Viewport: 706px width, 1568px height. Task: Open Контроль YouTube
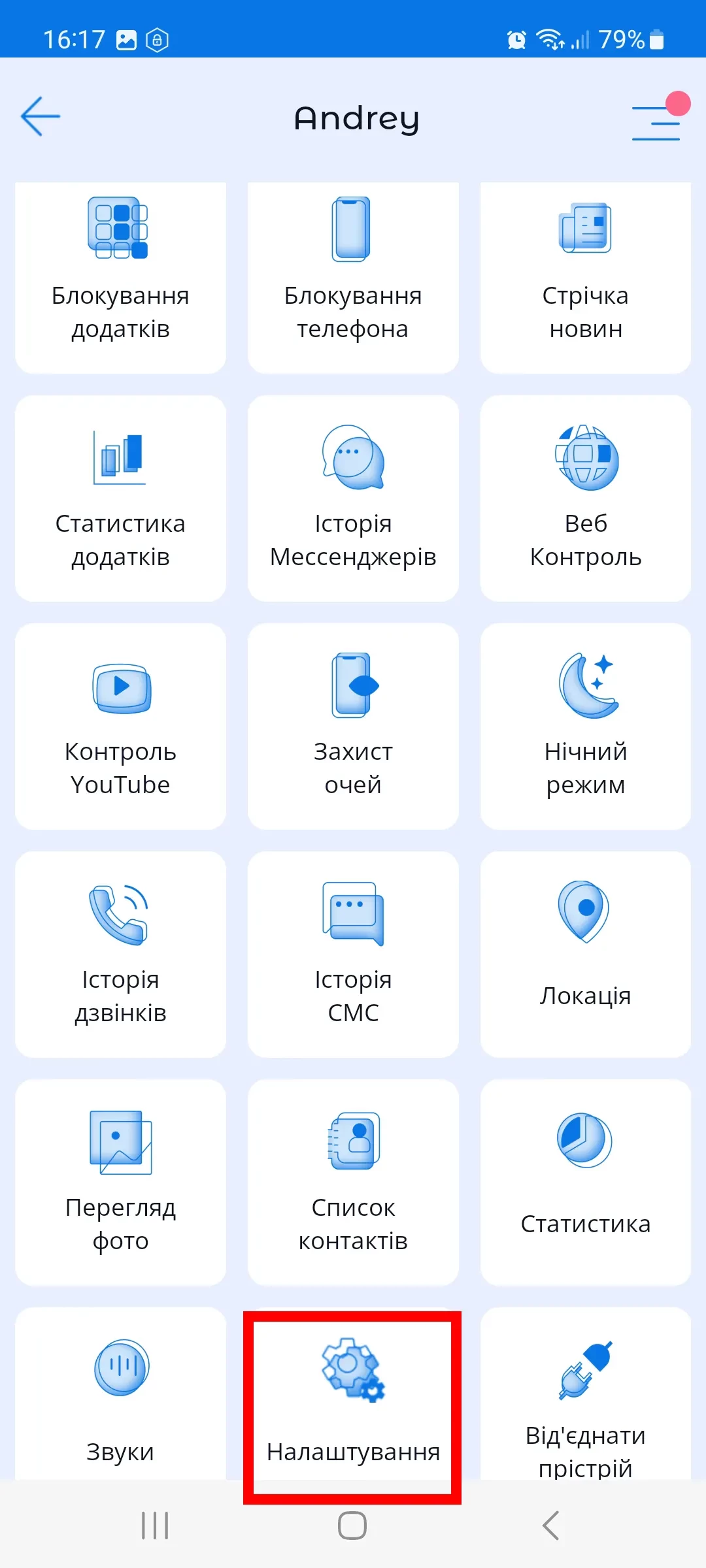pos(120,726)
